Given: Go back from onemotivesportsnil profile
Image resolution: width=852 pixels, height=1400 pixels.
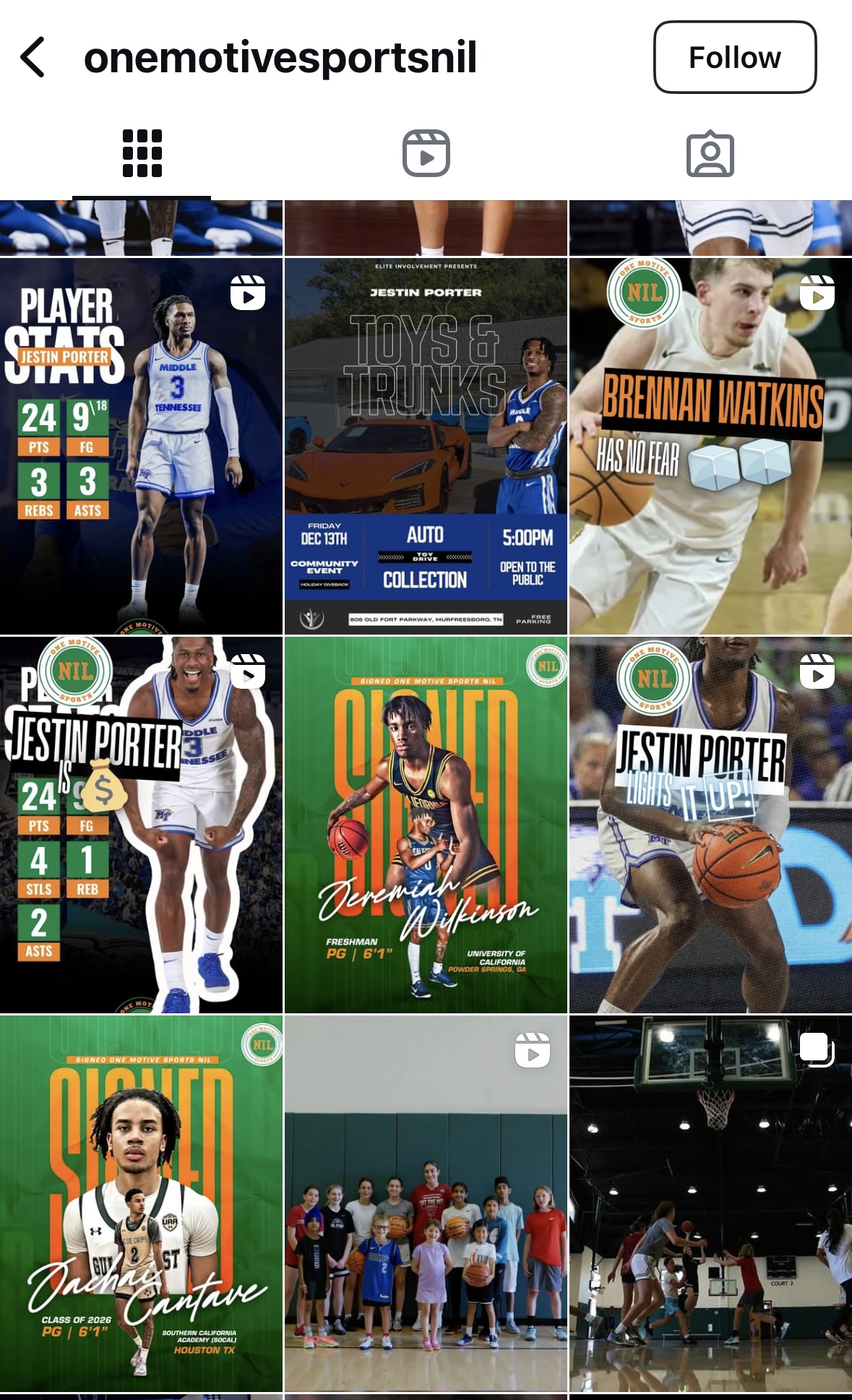Looking at the screenshot, I should pyautogui.click(x=33, y=57).
